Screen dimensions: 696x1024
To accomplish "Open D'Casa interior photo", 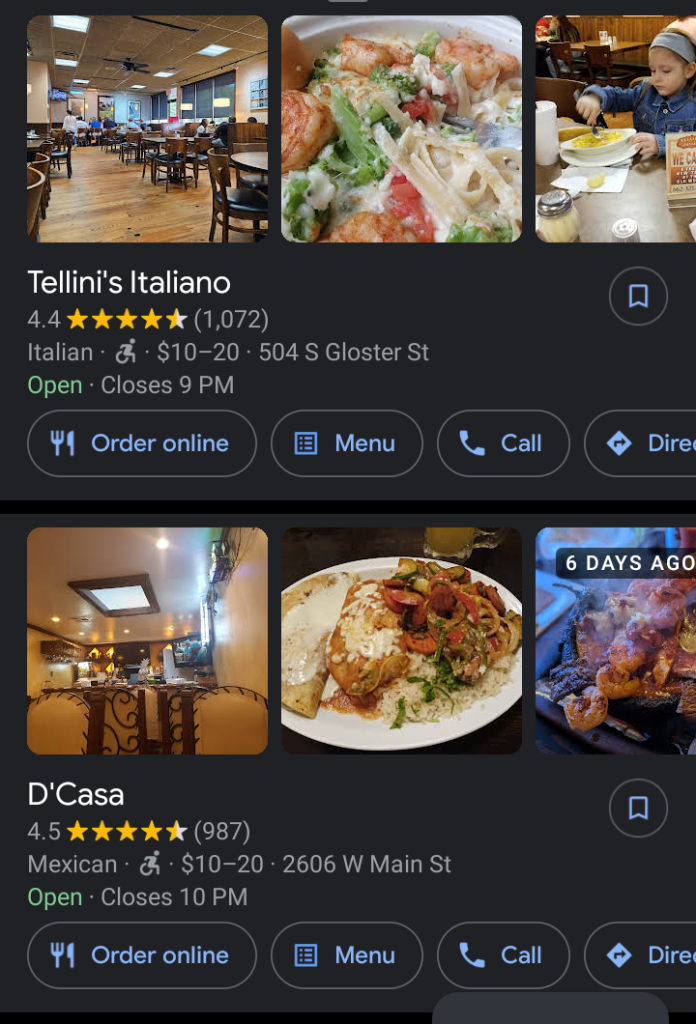I will click(147, 641).
